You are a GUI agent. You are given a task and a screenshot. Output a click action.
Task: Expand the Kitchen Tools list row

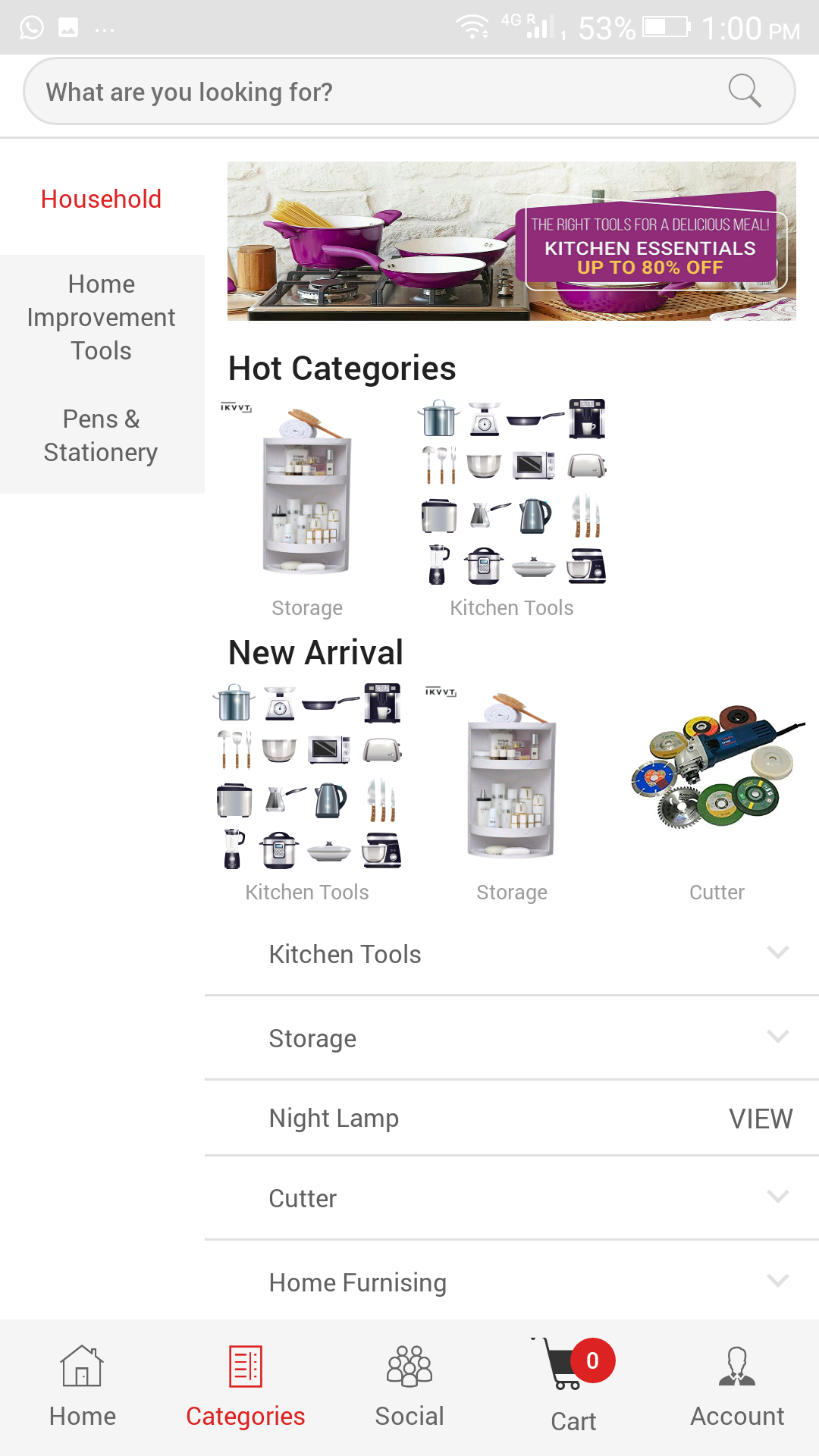pos(777,953)
